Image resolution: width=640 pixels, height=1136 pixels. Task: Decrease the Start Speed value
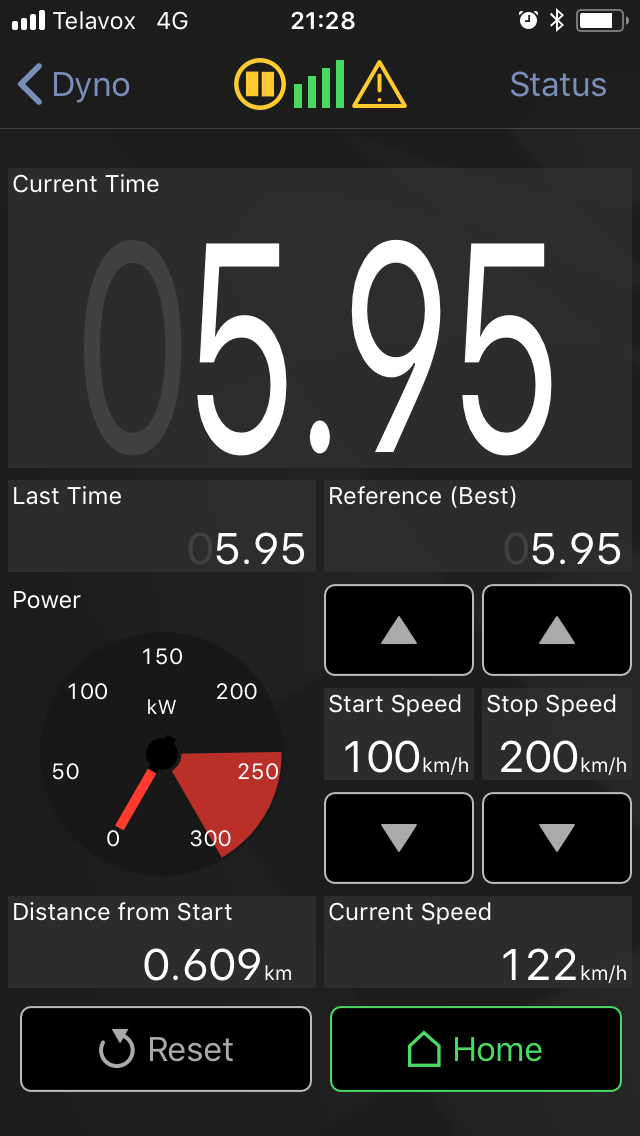coord(399,838)
